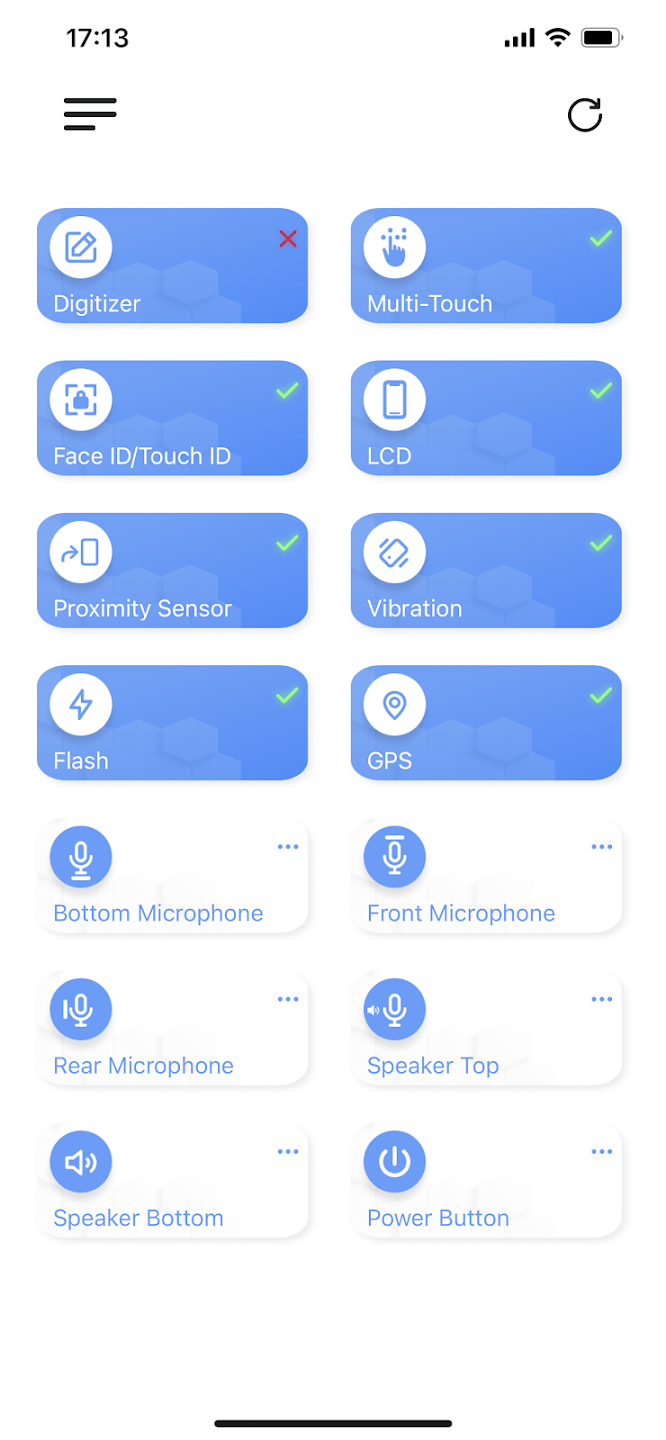Screen dimensions: 666x1440
Task: Open the Flash test card
Action: [x=172, y=723]
